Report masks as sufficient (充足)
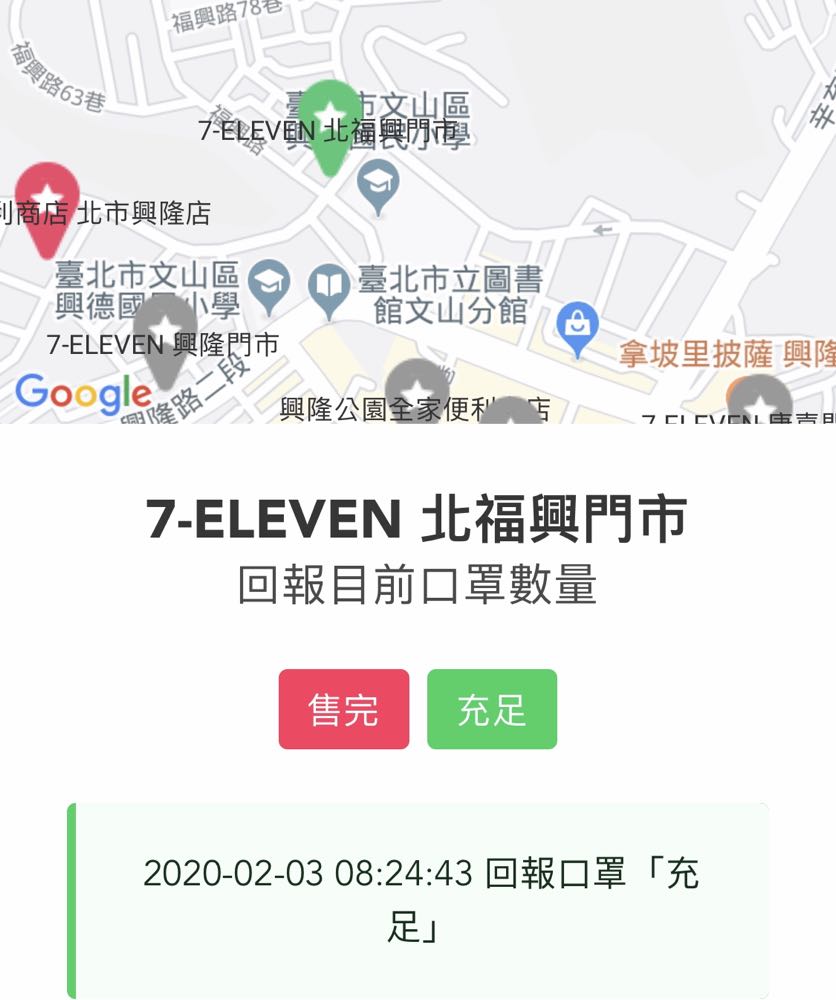This screenshot has width=836, height=1000. [491, 709]
